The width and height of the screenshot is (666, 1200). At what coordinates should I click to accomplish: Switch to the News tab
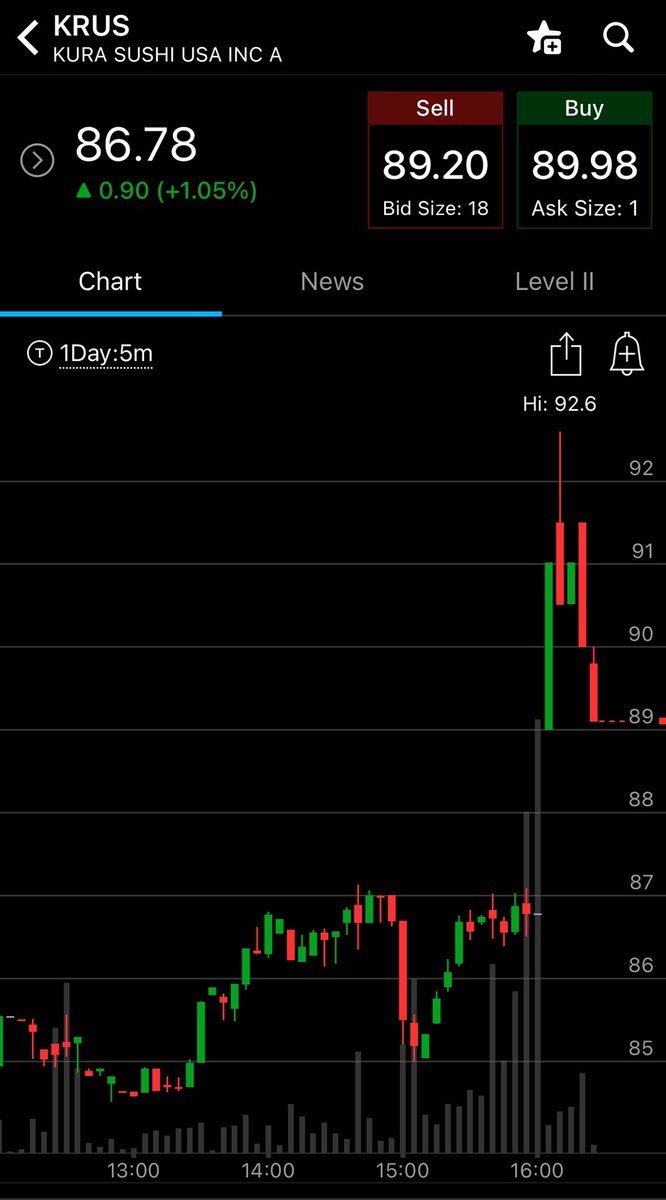[x=332, y=282]
